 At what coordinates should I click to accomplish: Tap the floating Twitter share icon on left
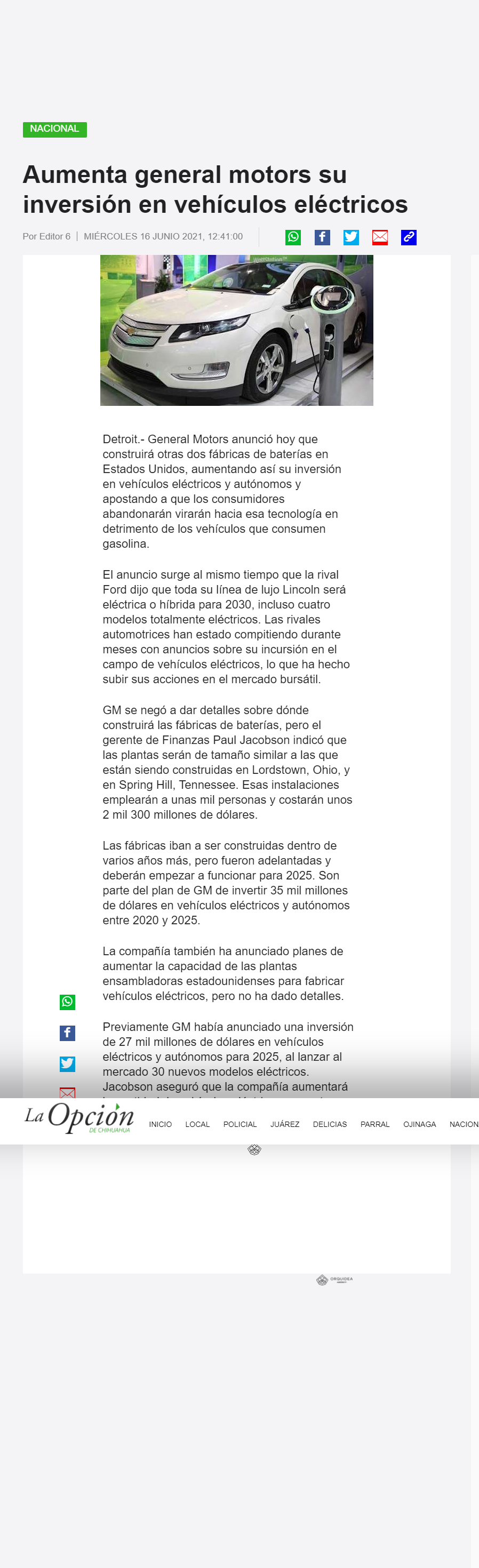coord(68,1064)
